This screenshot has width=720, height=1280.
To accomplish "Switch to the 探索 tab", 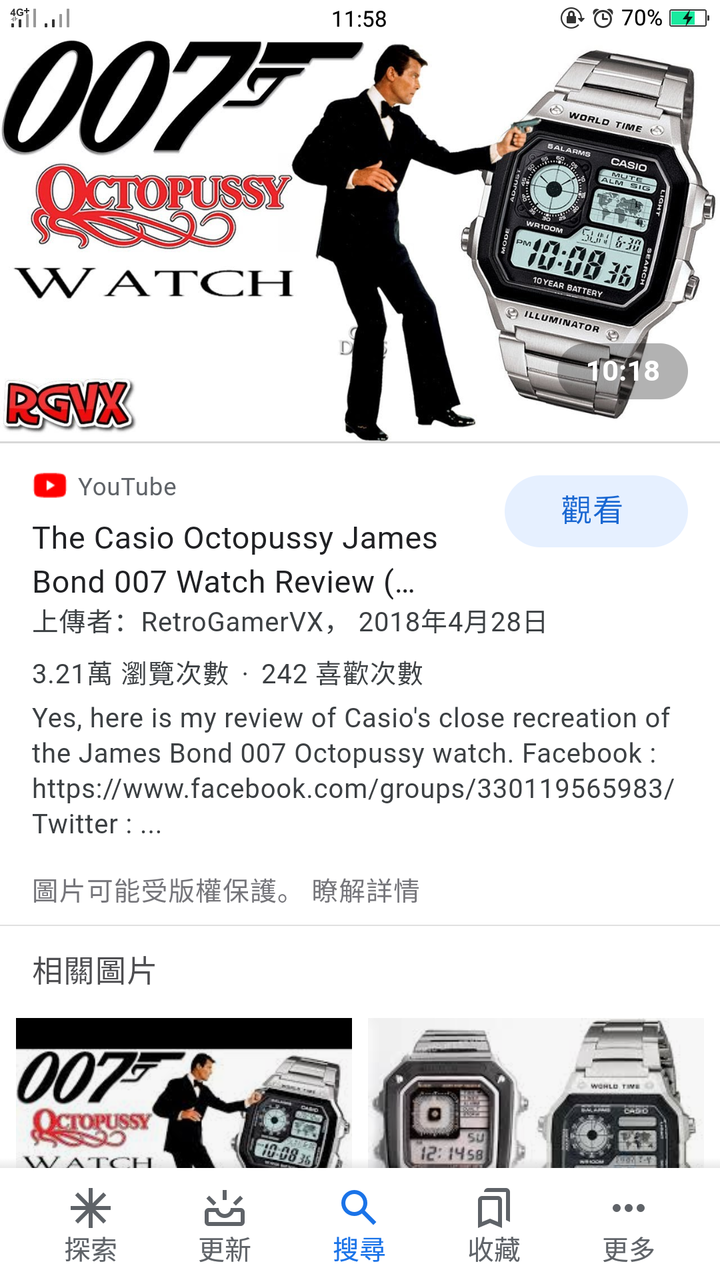I will [x=90, y=1226].
